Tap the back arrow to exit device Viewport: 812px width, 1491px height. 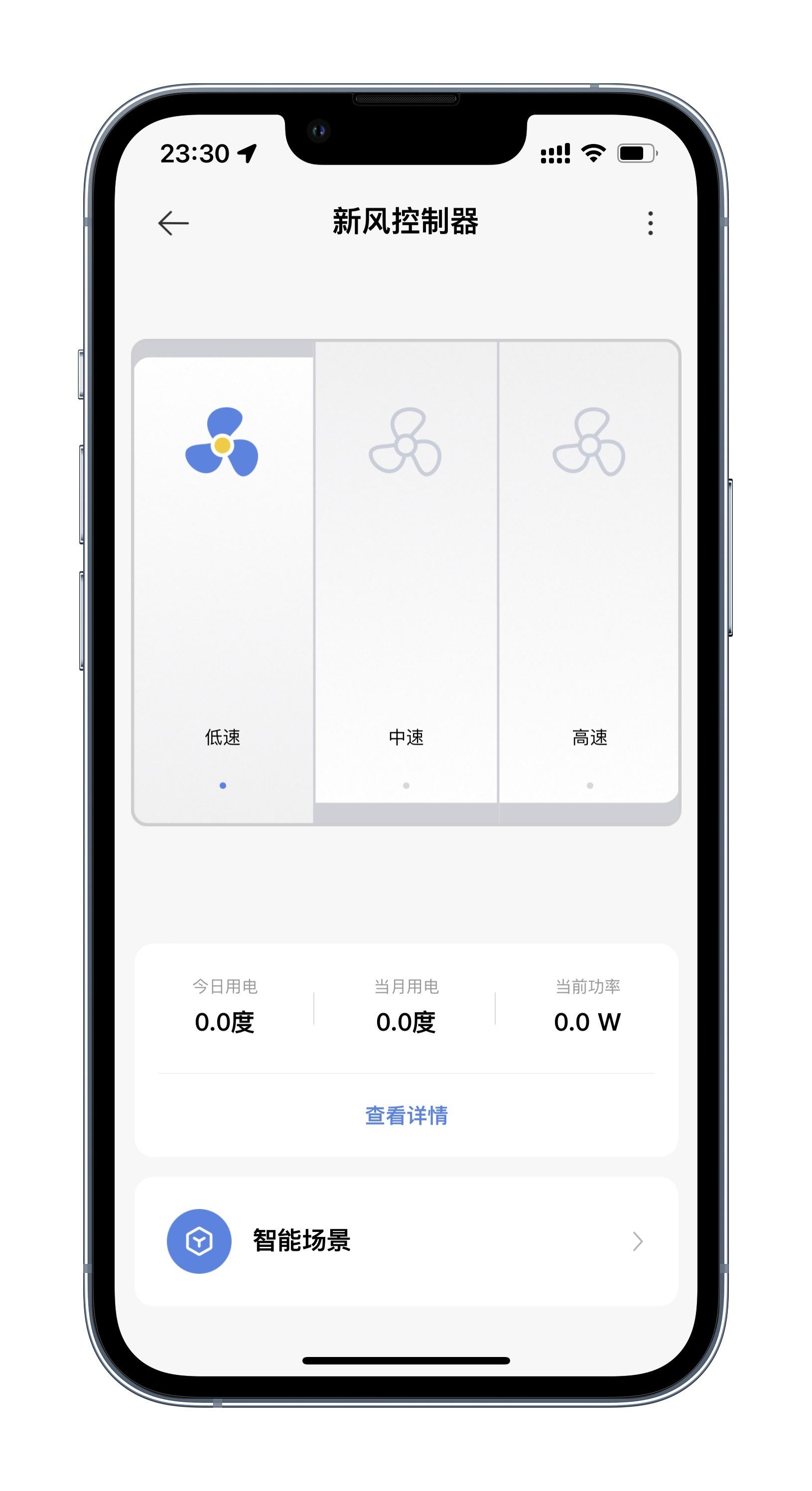point(172,222)
